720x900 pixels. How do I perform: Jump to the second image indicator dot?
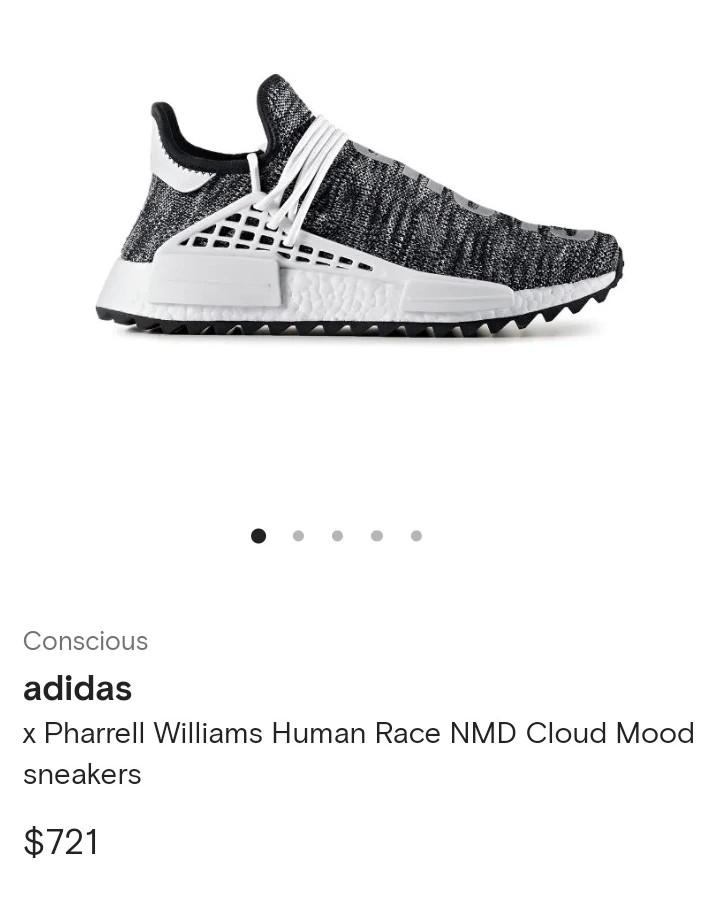pos(298,536)
